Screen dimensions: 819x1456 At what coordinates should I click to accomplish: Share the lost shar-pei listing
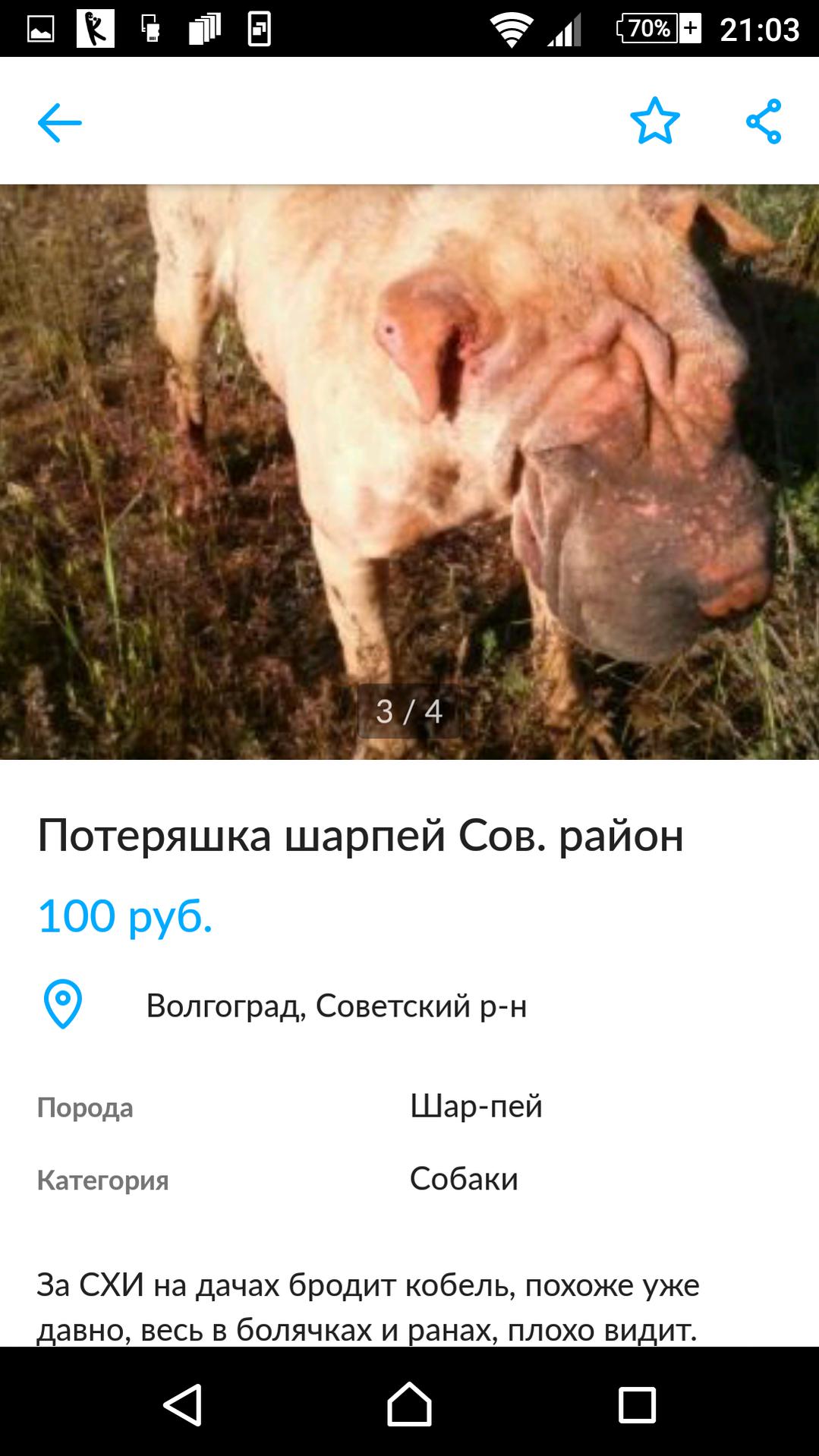(763, 121)
